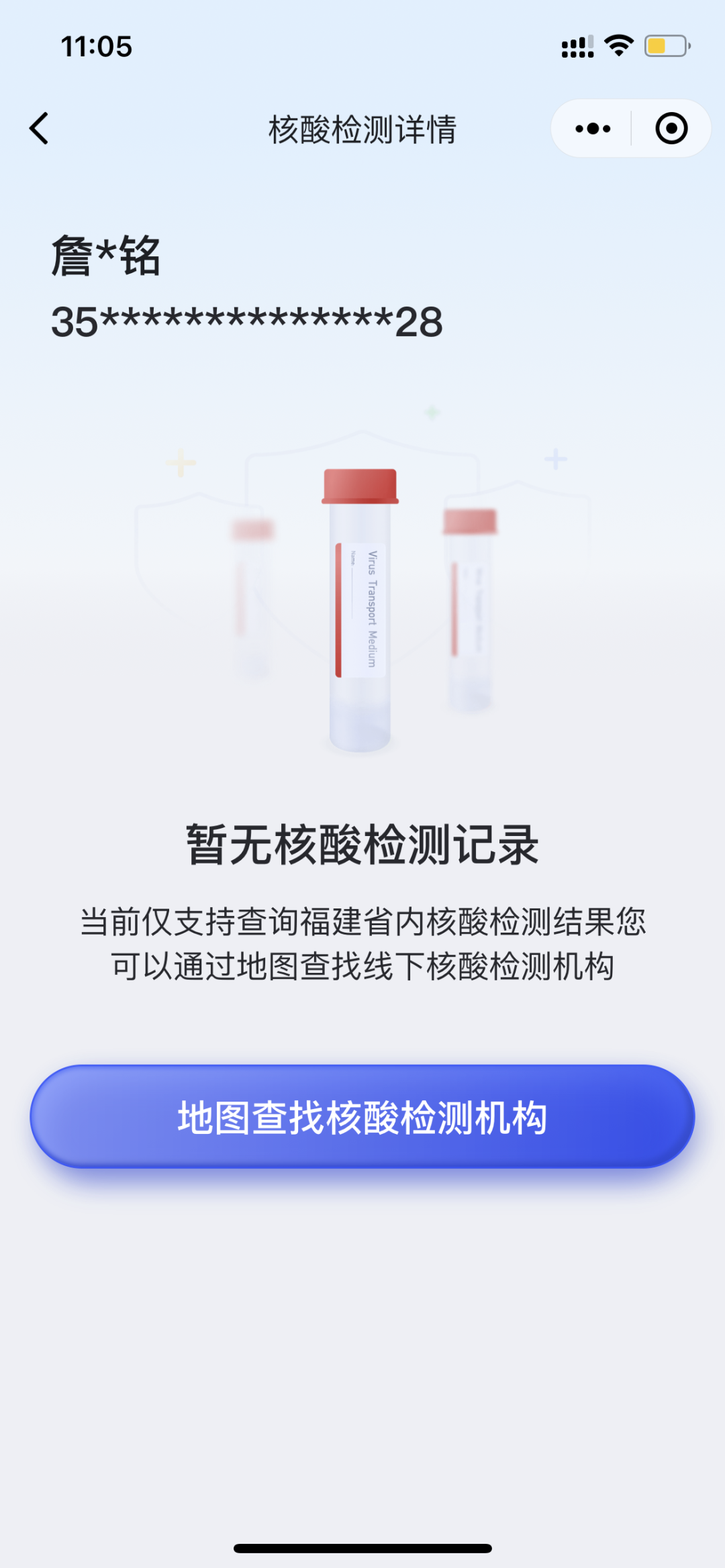Tap the divider between menu and close icons

(632, 127)
